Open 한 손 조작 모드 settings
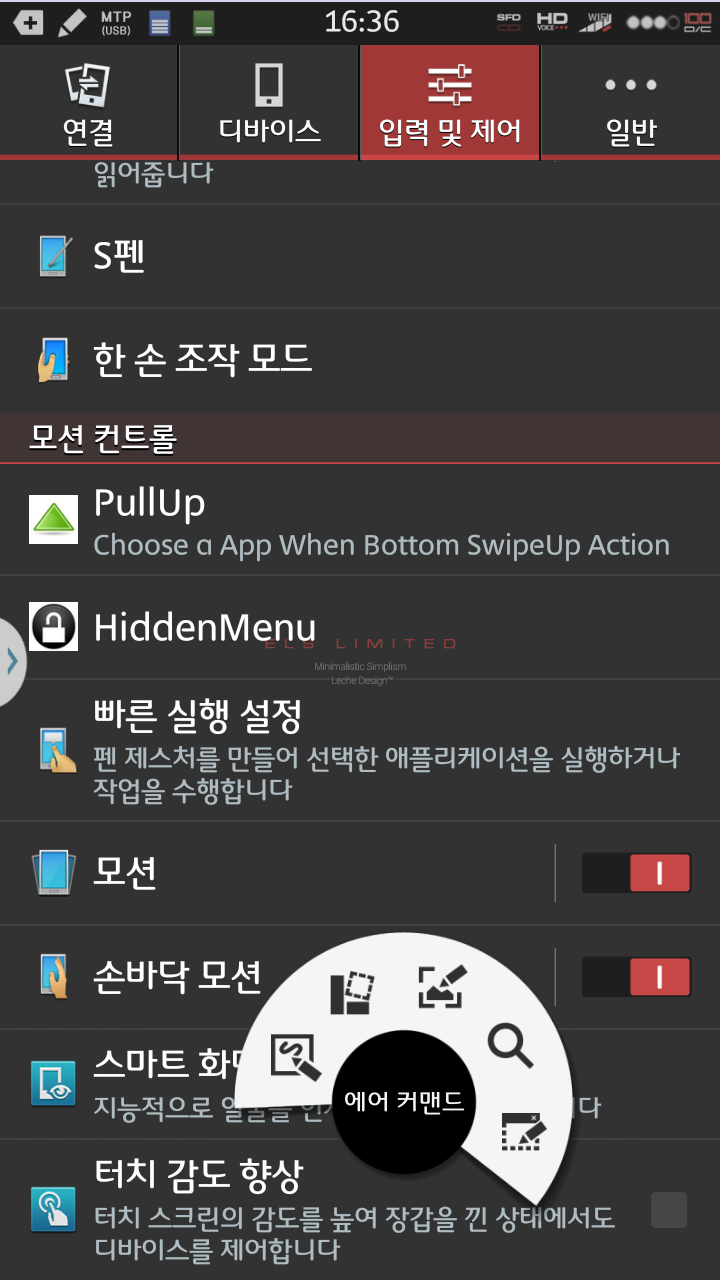The image size is (720, 1280). [x=360, y=359]
